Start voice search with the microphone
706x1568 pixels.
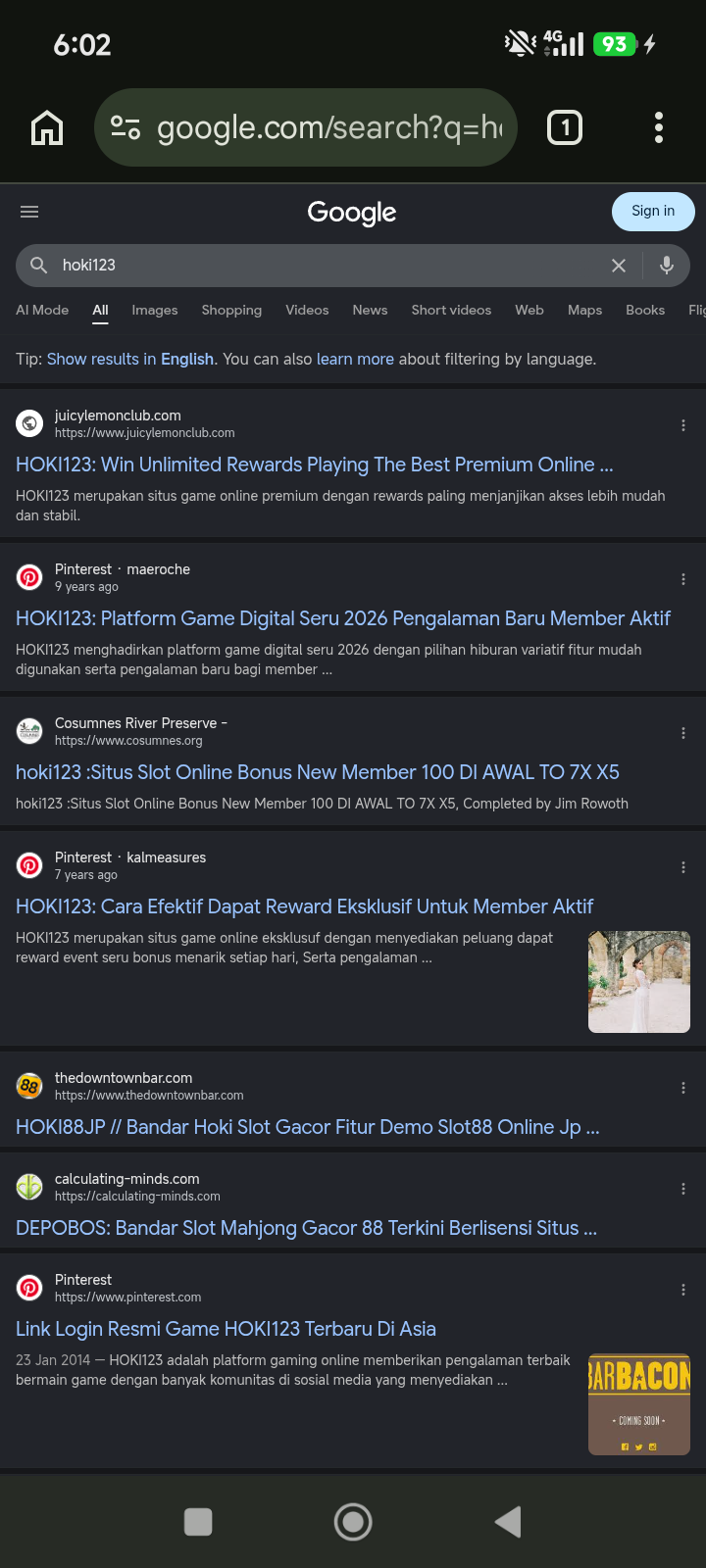tap(667, 266)
